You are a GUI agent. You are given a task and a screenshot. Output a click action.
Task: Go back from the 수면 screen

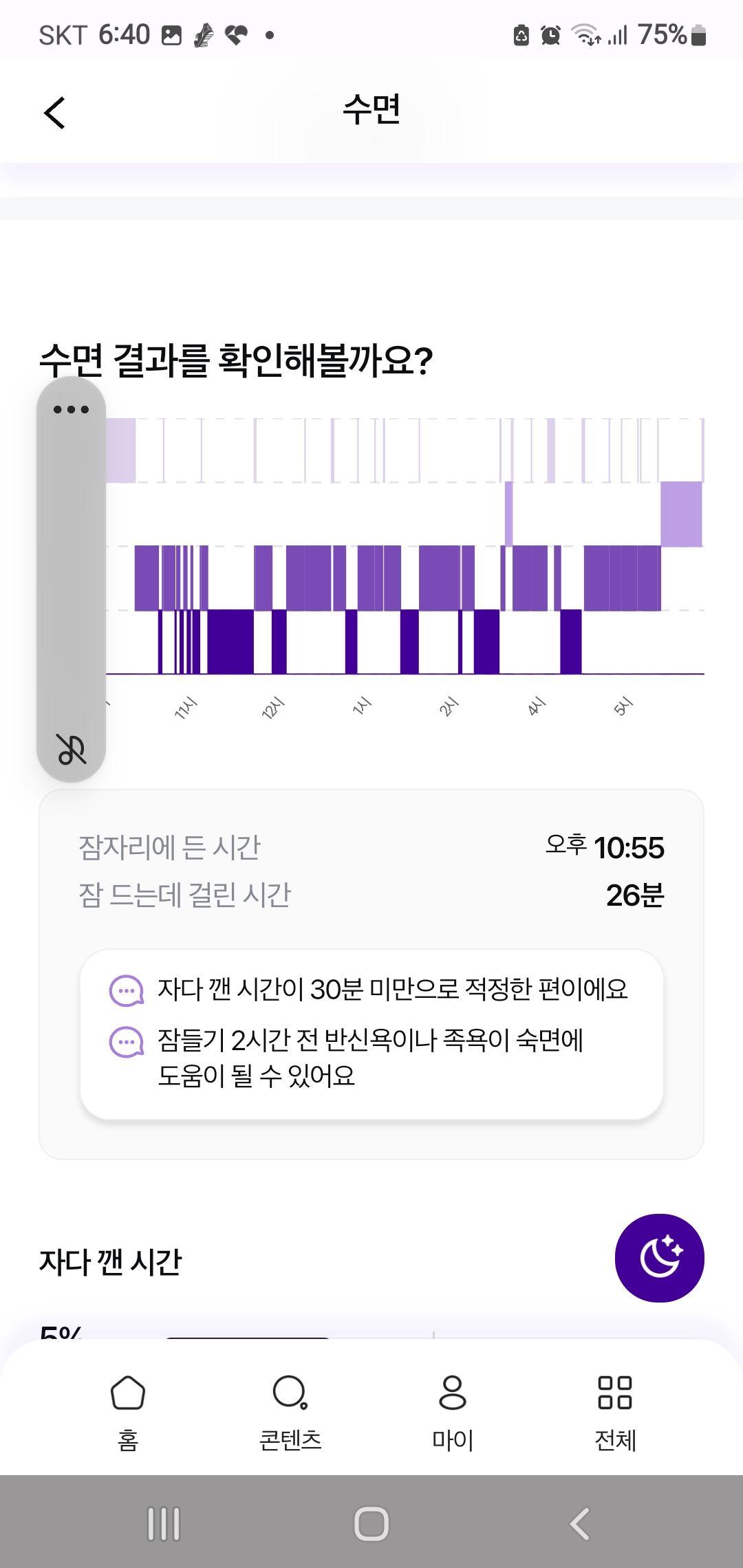55,112
